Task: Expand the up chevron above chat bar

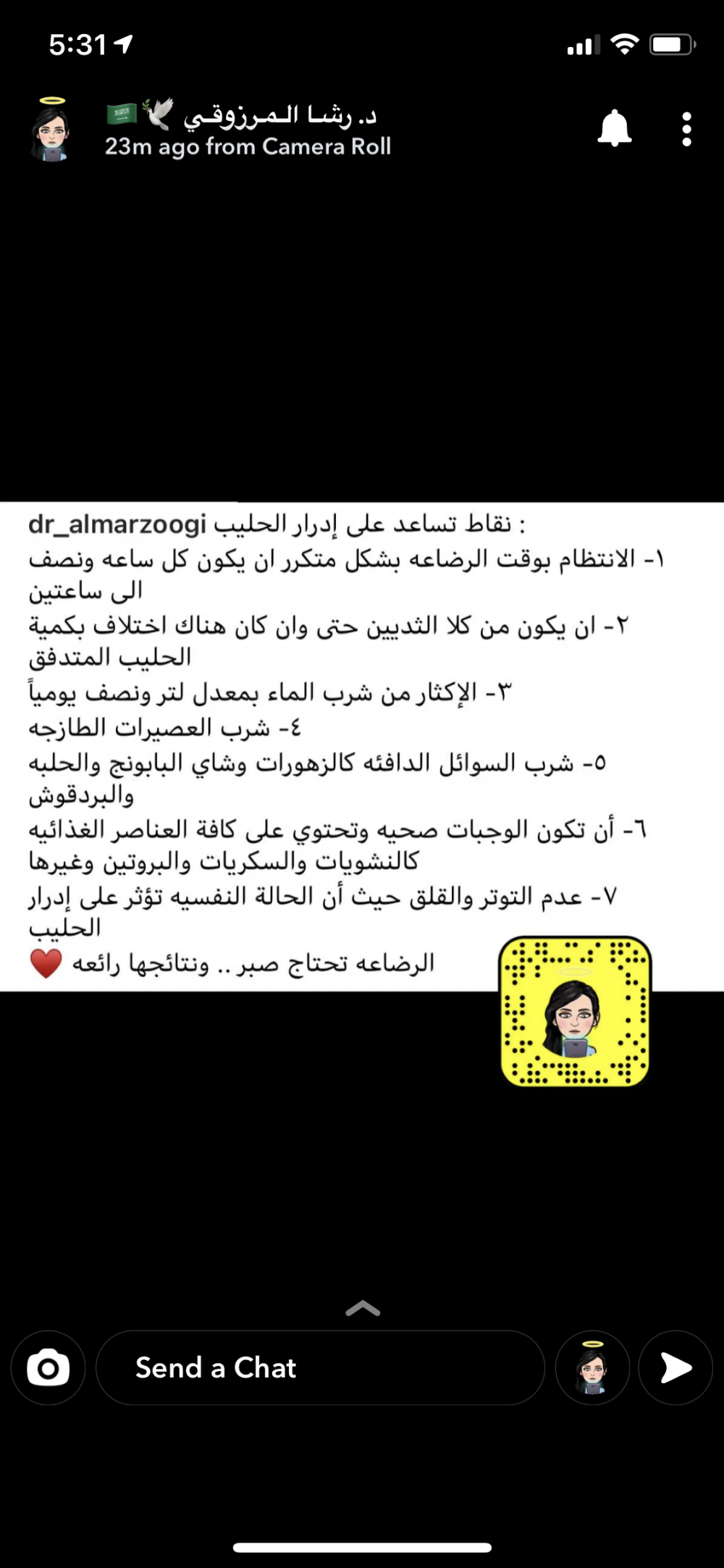Action: coord(363,1308)
